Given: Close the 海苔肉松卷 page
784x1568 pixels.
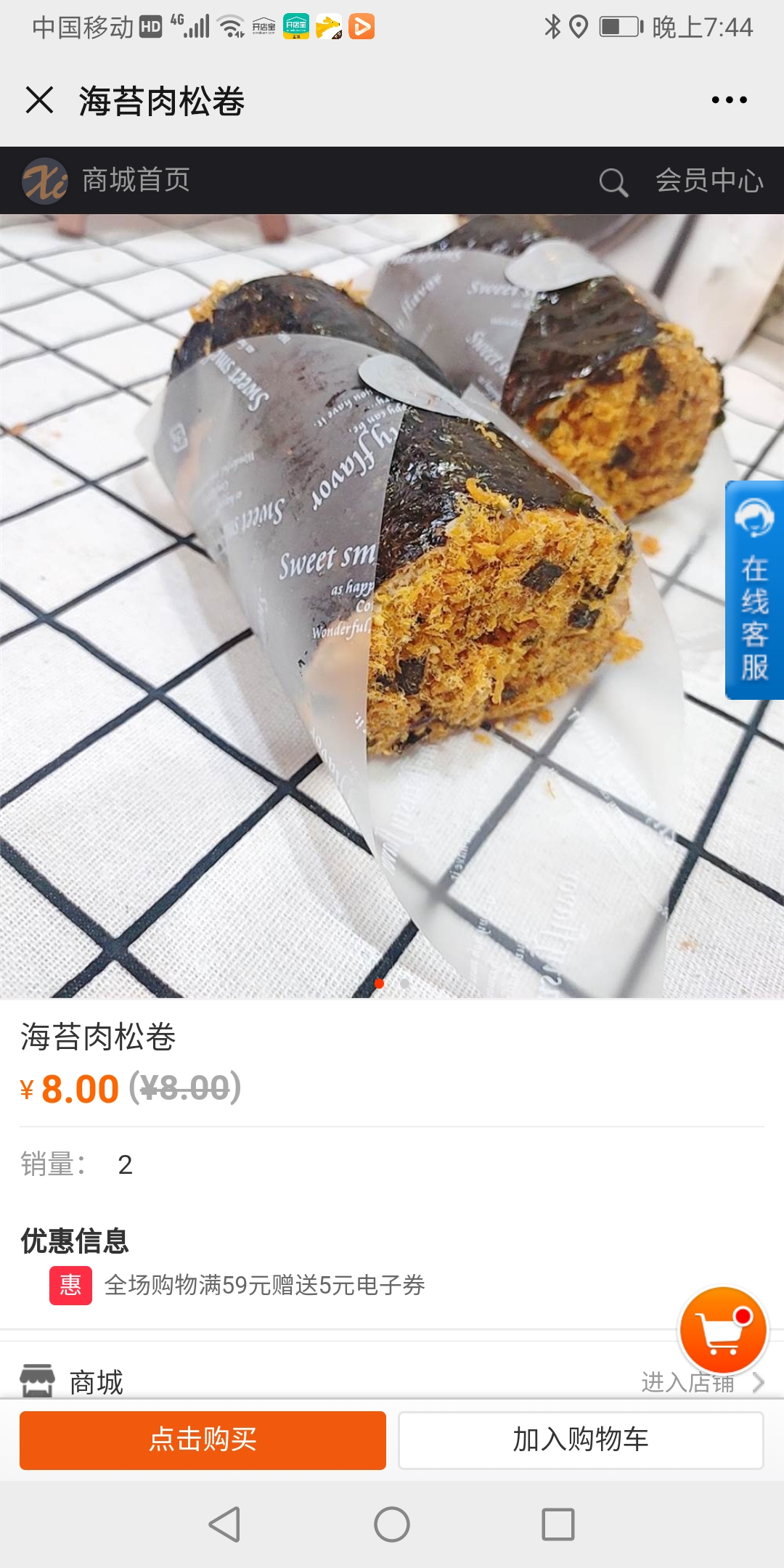Looking at the screenshot, I should [x=39, y=100].
